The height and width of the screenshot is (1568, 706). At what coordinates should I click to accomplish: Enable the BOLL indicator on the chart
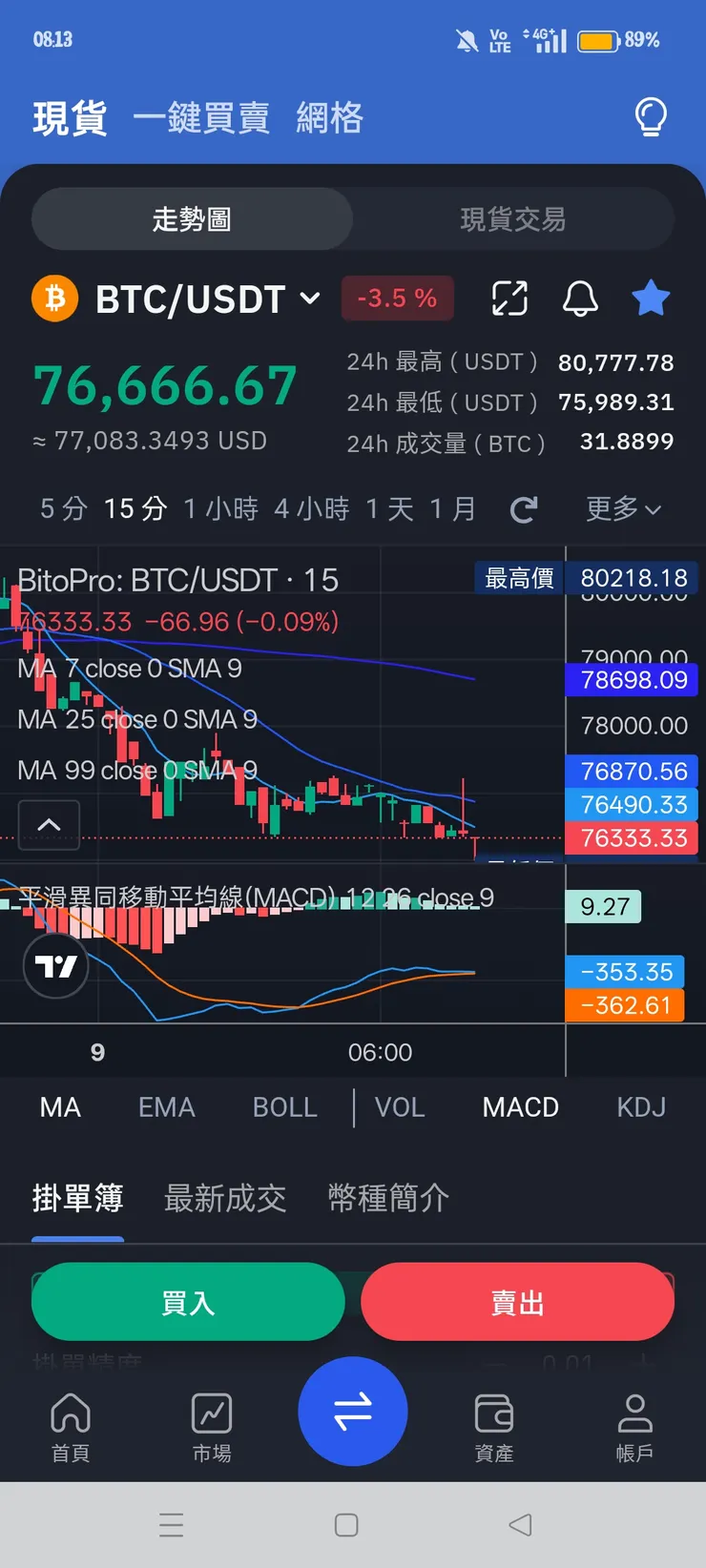[x=283, y=1106]
